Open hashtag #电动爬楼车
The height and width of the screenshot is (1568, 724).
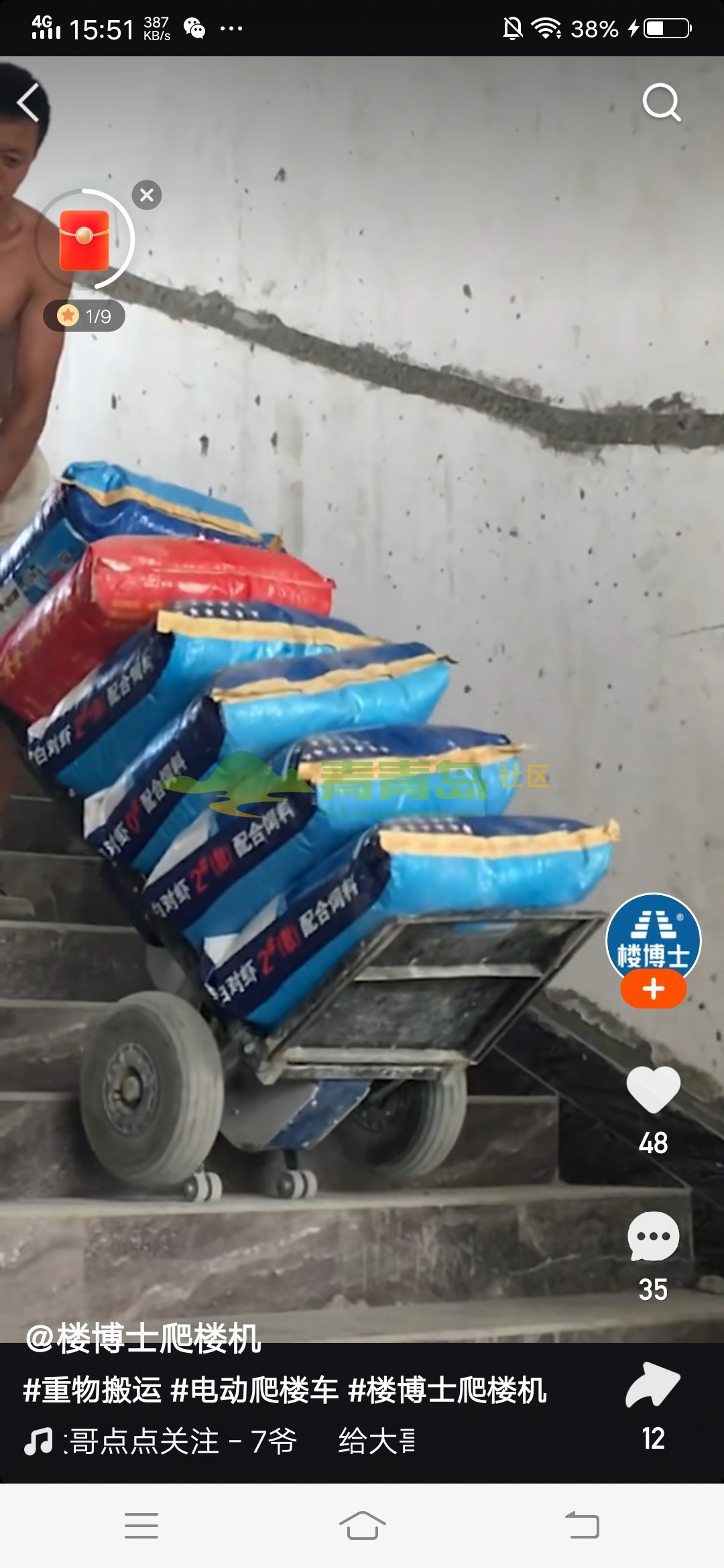coord(255,1390)
